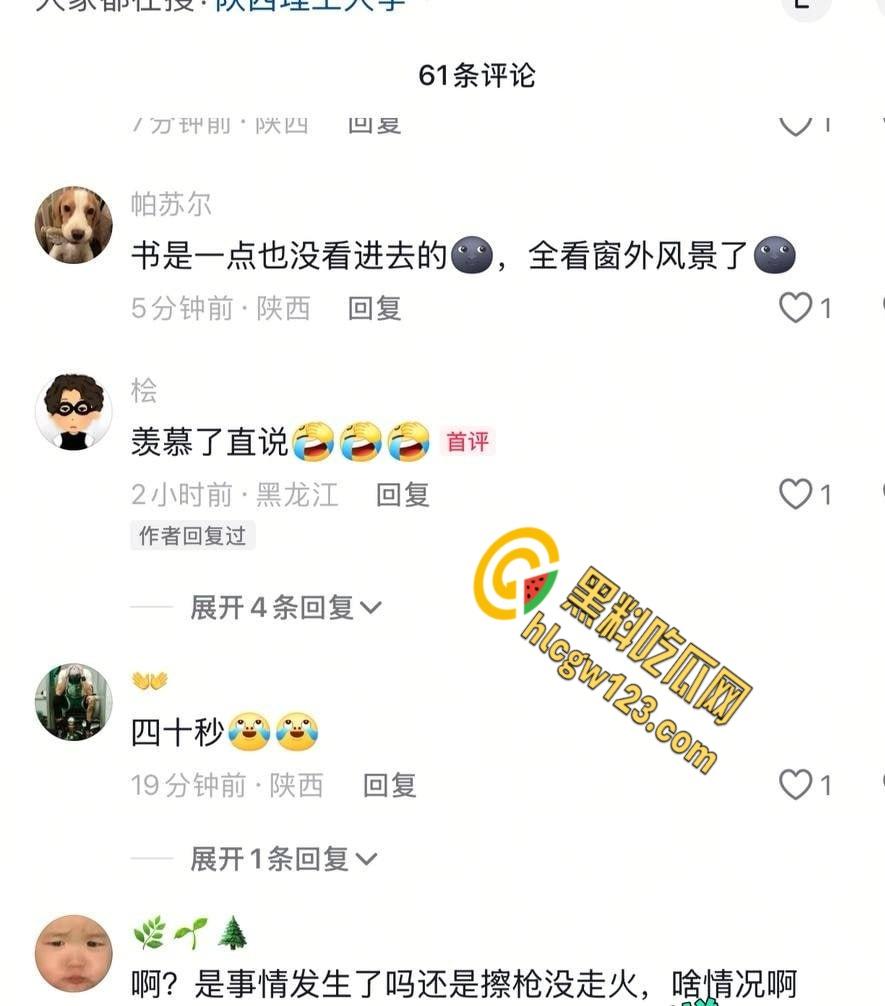Reply to 帕苏尔's comment
Screen dimensions: 885x1006
point(374,309)
